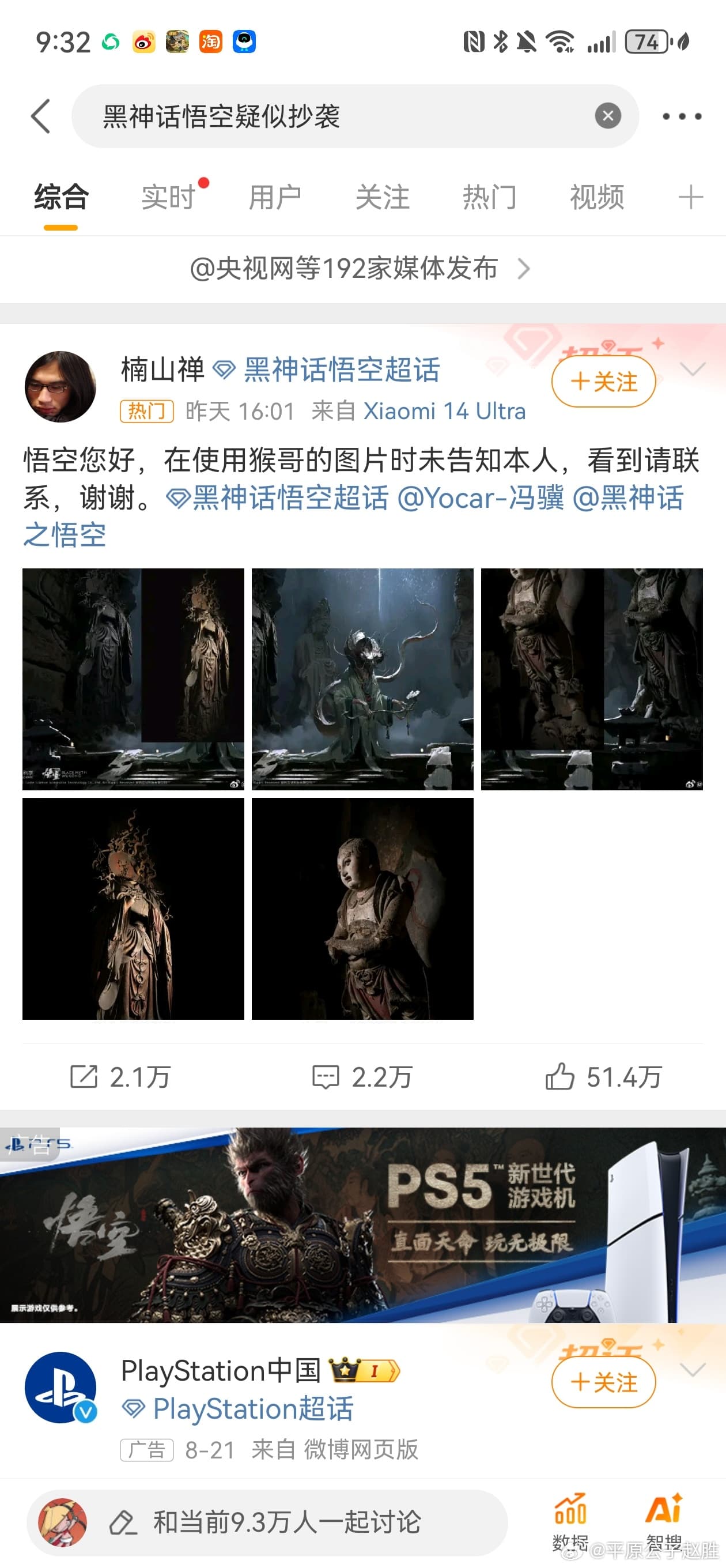This screenshot has width=726, height=1568.
Task: Open the 实时 tab
Action: point(168,196)
